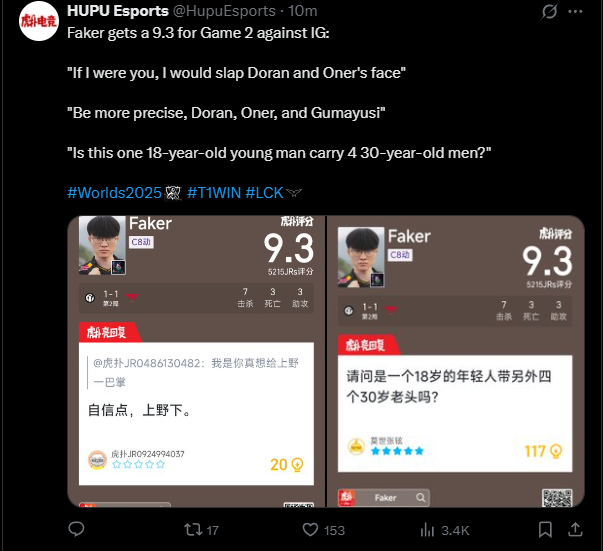Bookmark this post
The width and height of the screenshot is (603, 551).
coord(545,529)
